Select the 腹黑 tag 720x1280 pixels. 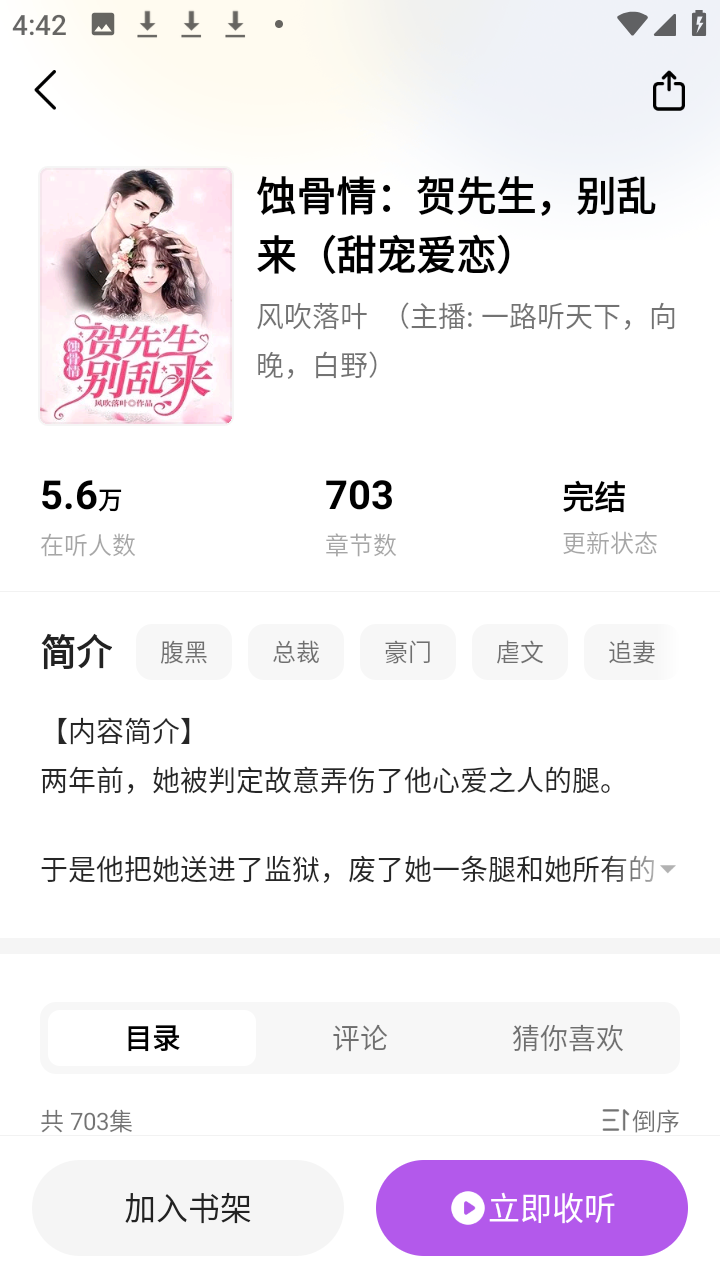tap(183, 651)
